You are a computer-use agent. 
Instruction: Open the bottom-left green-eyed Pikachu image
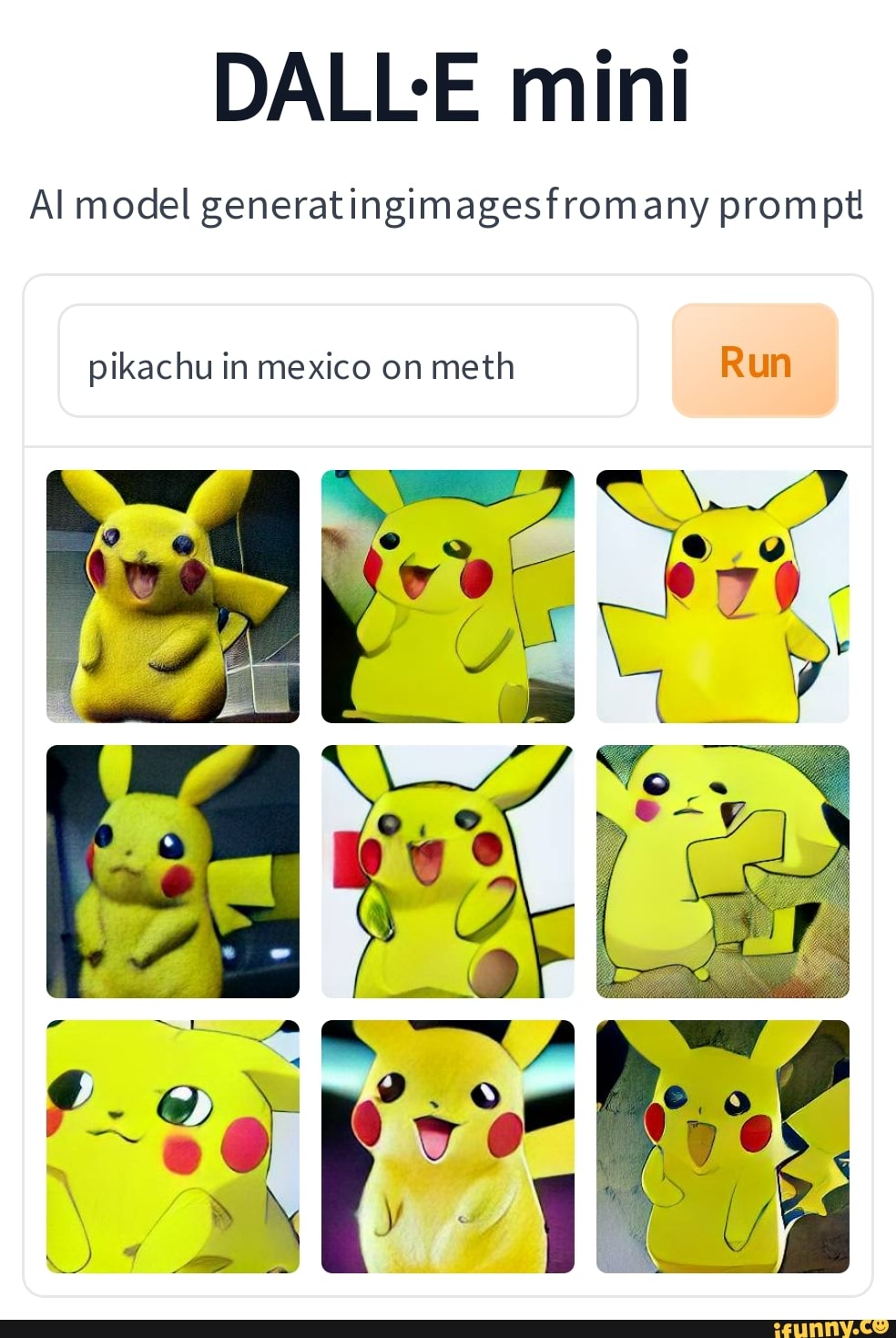(173, 1146)
